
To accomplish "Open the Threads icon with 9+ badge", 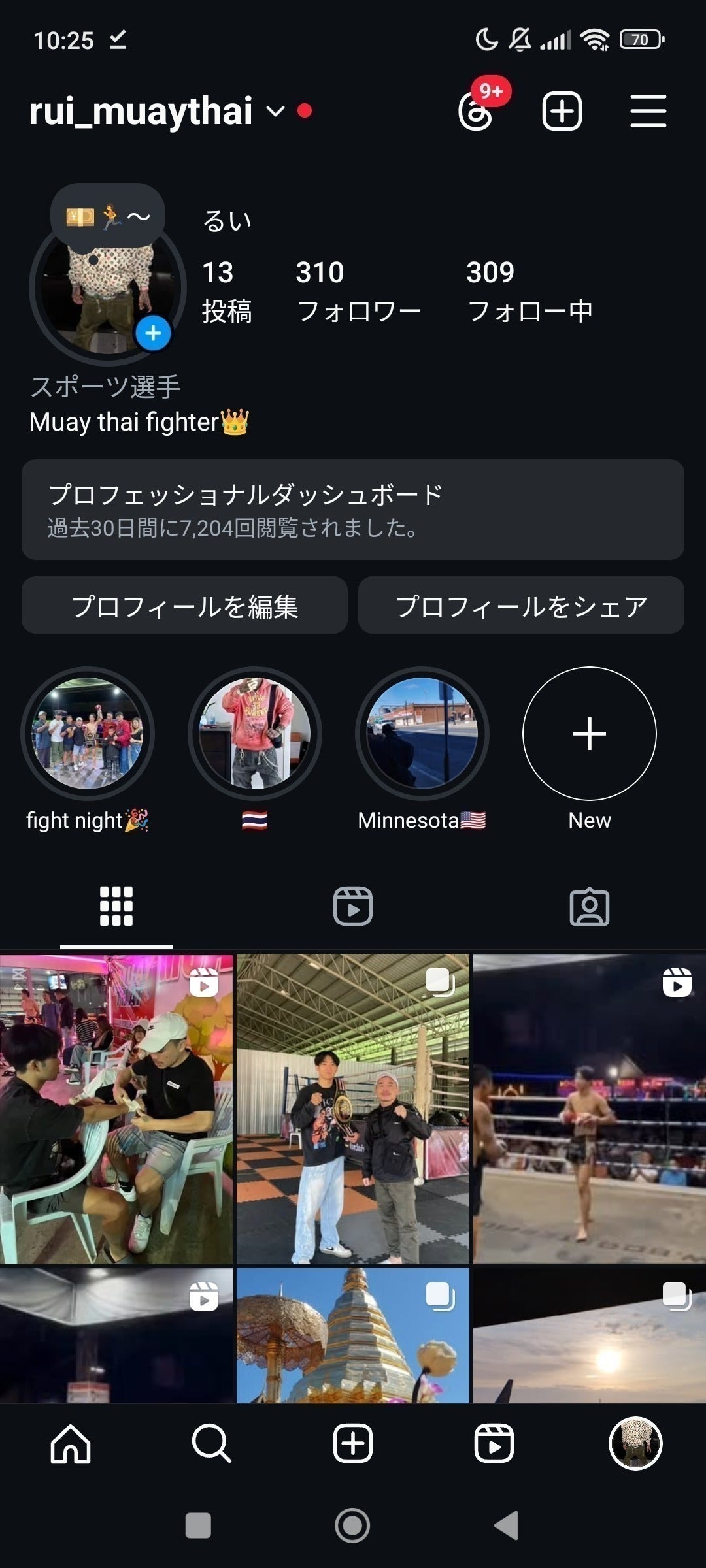I will [476, 112].
